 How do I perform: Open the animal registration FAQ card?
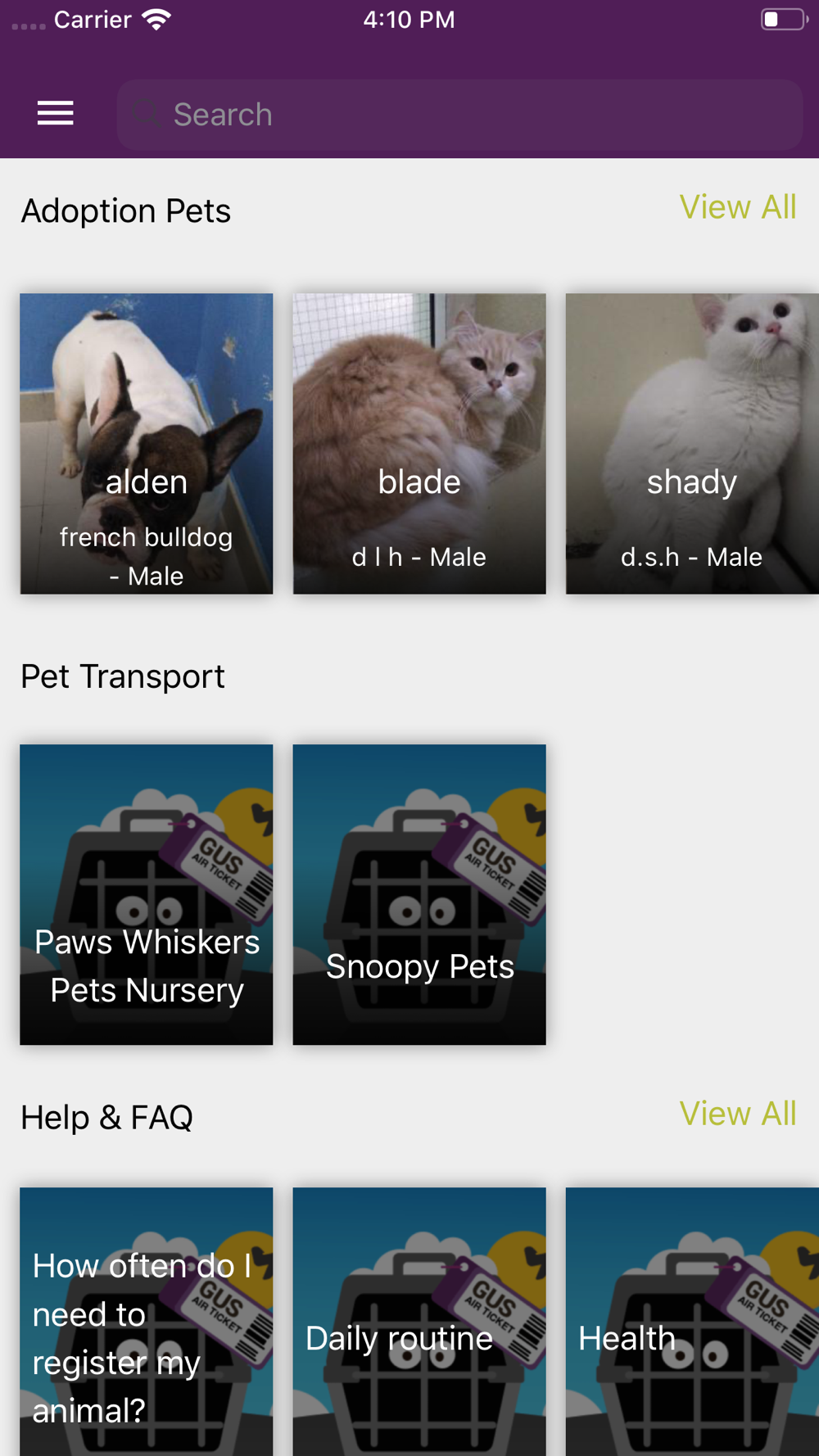coord(147,1322)
